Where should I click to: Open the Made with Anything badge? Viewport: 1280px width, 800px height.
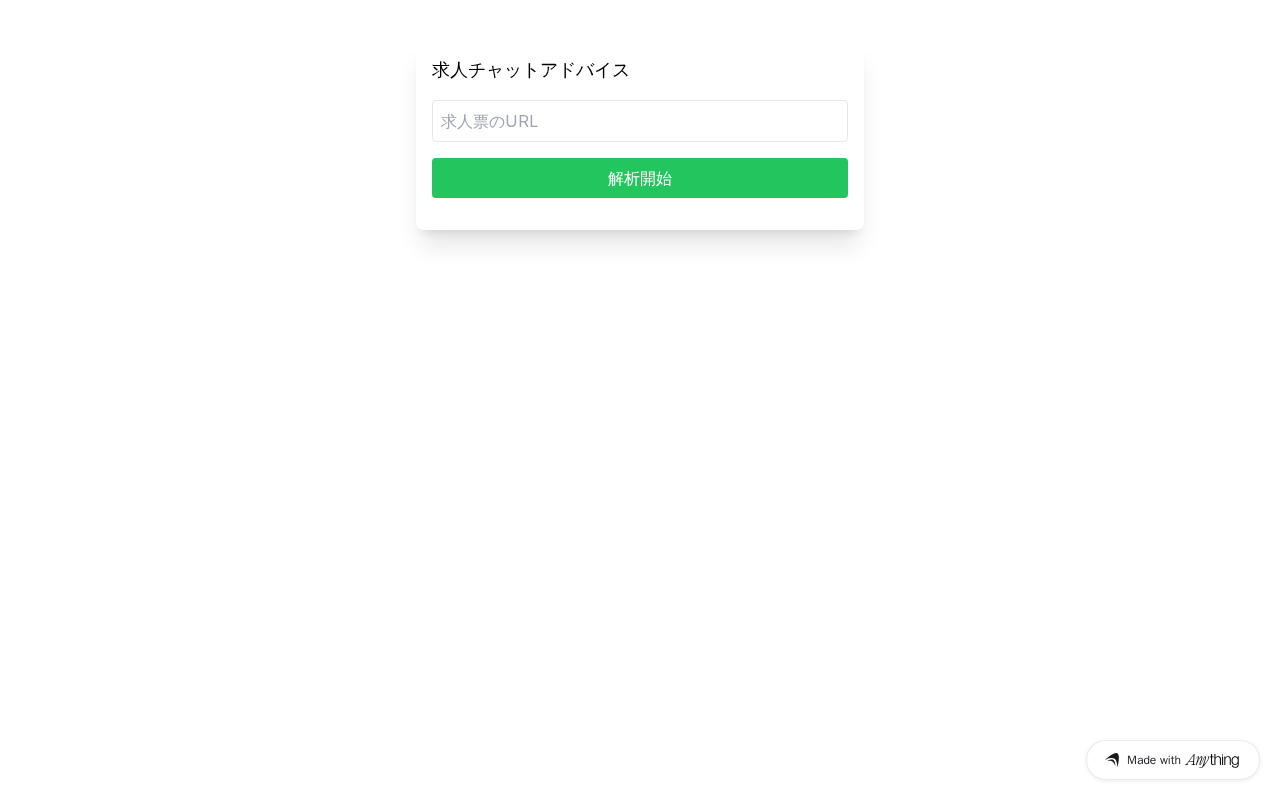click(x=1172, y=760)
